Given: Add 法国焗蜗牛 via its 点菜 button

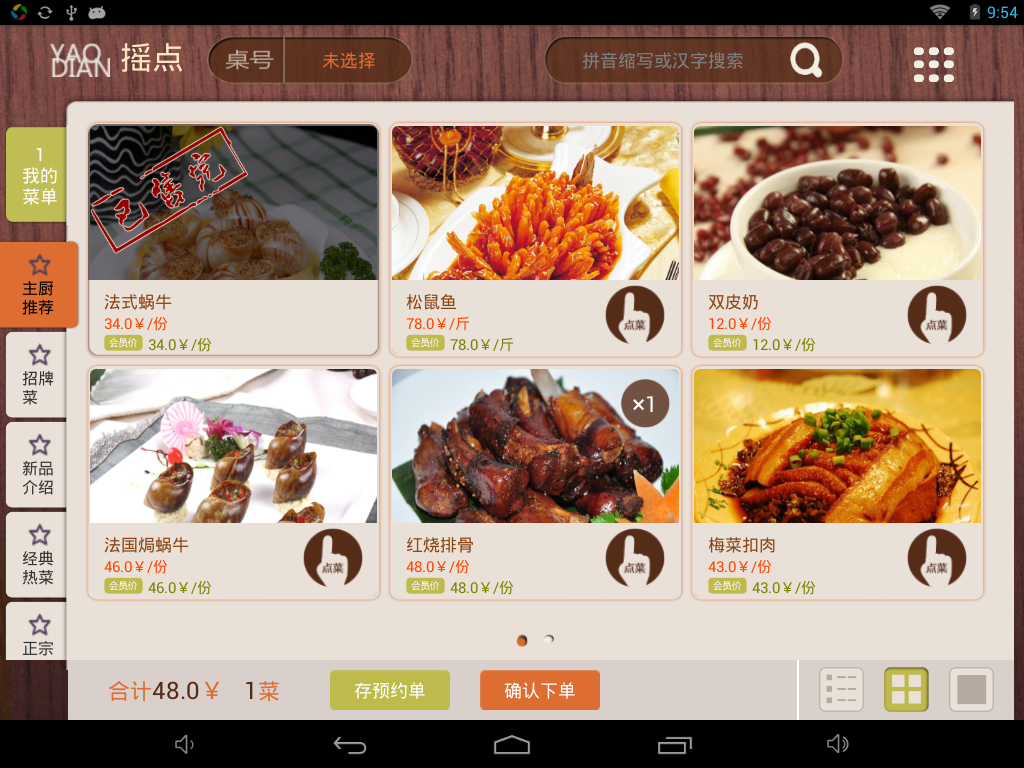Looking at the screenshot, I should click(332, 558).
